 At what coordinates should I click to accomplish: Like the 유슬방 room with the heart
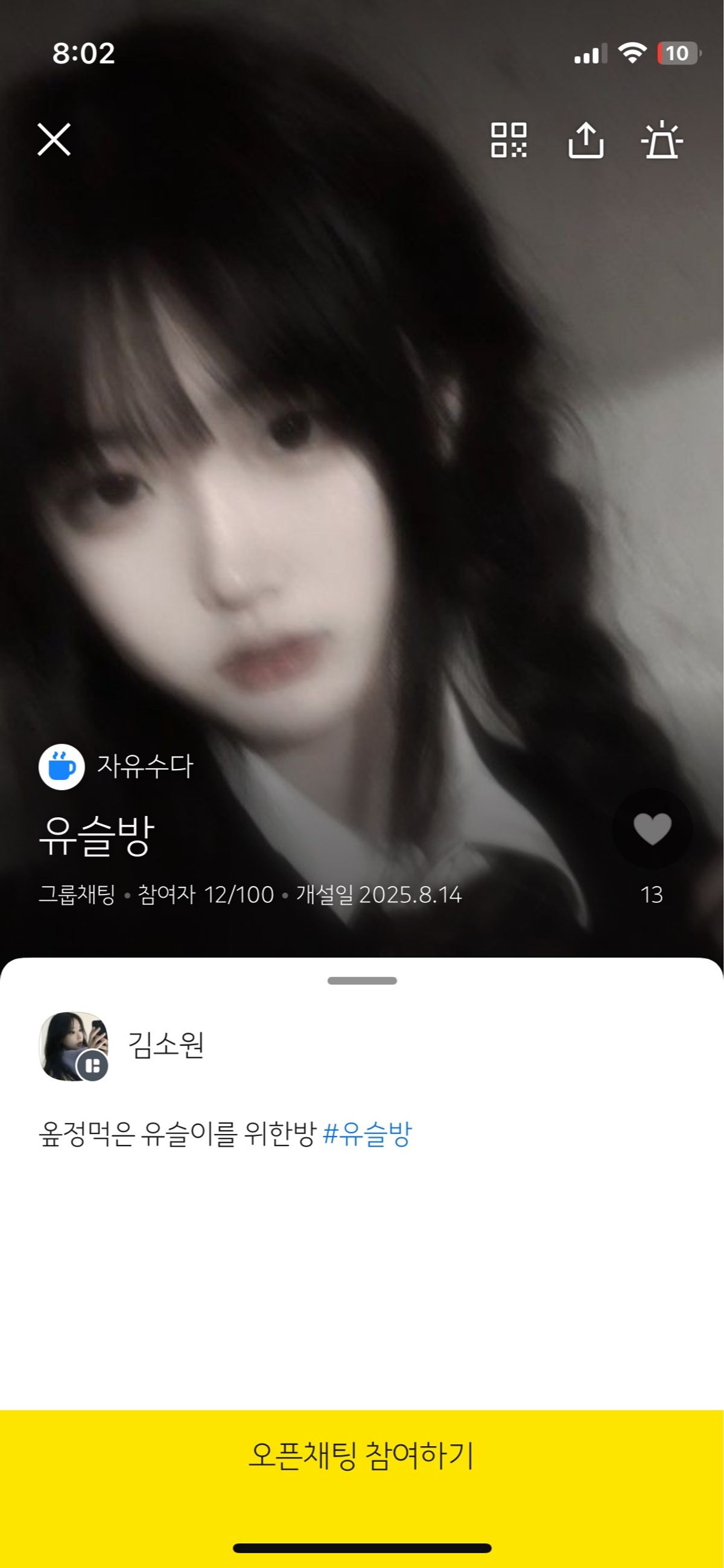coord(652,829)
